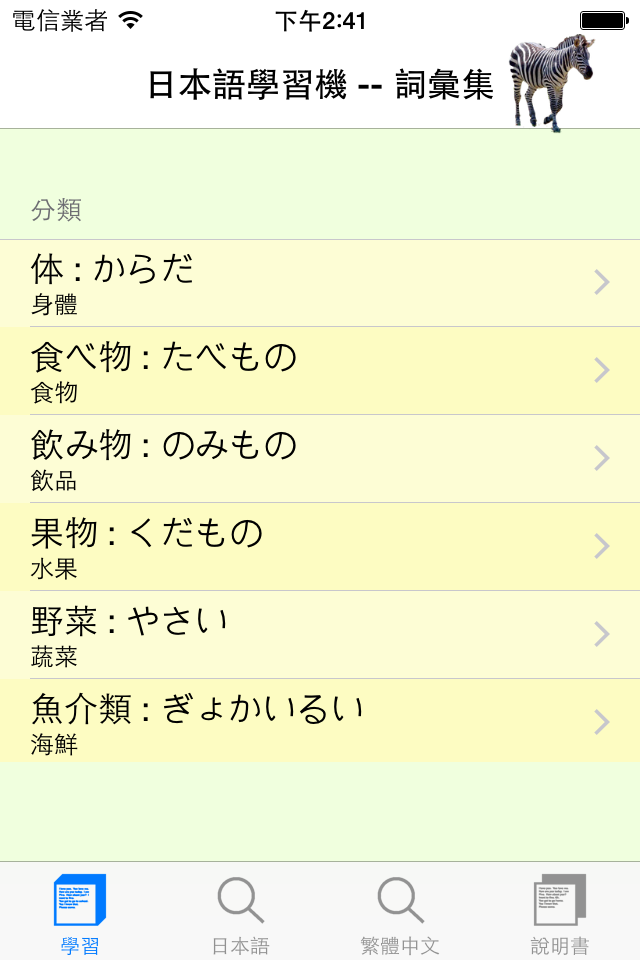Switch to the 學習 tab
Viewport: 640px width, 960px height.
click(x=80, y=912)
